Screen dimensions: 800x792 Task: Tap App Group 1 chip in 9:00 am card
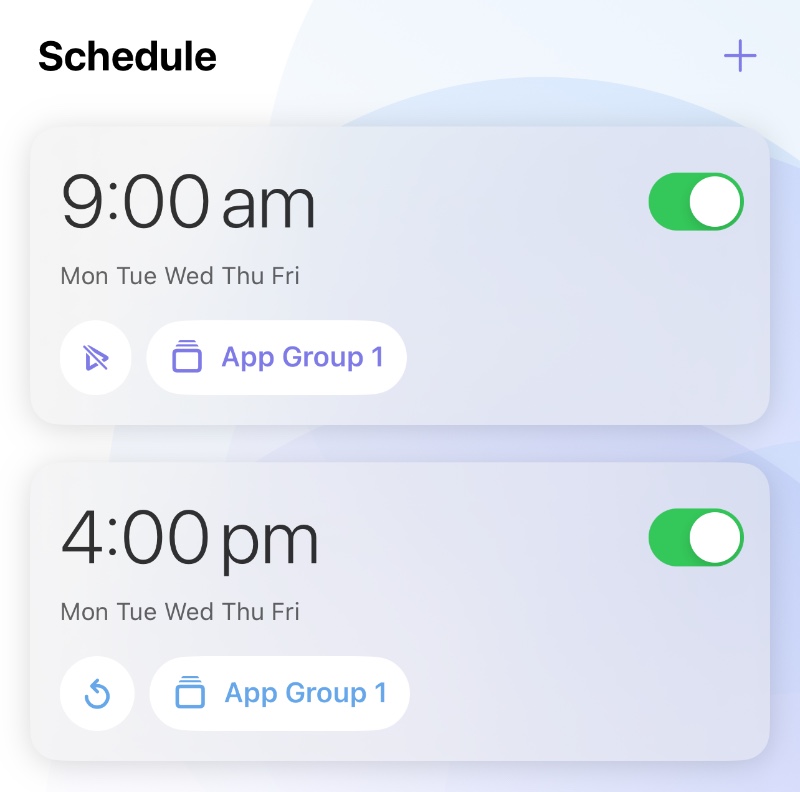click(277, 357)
